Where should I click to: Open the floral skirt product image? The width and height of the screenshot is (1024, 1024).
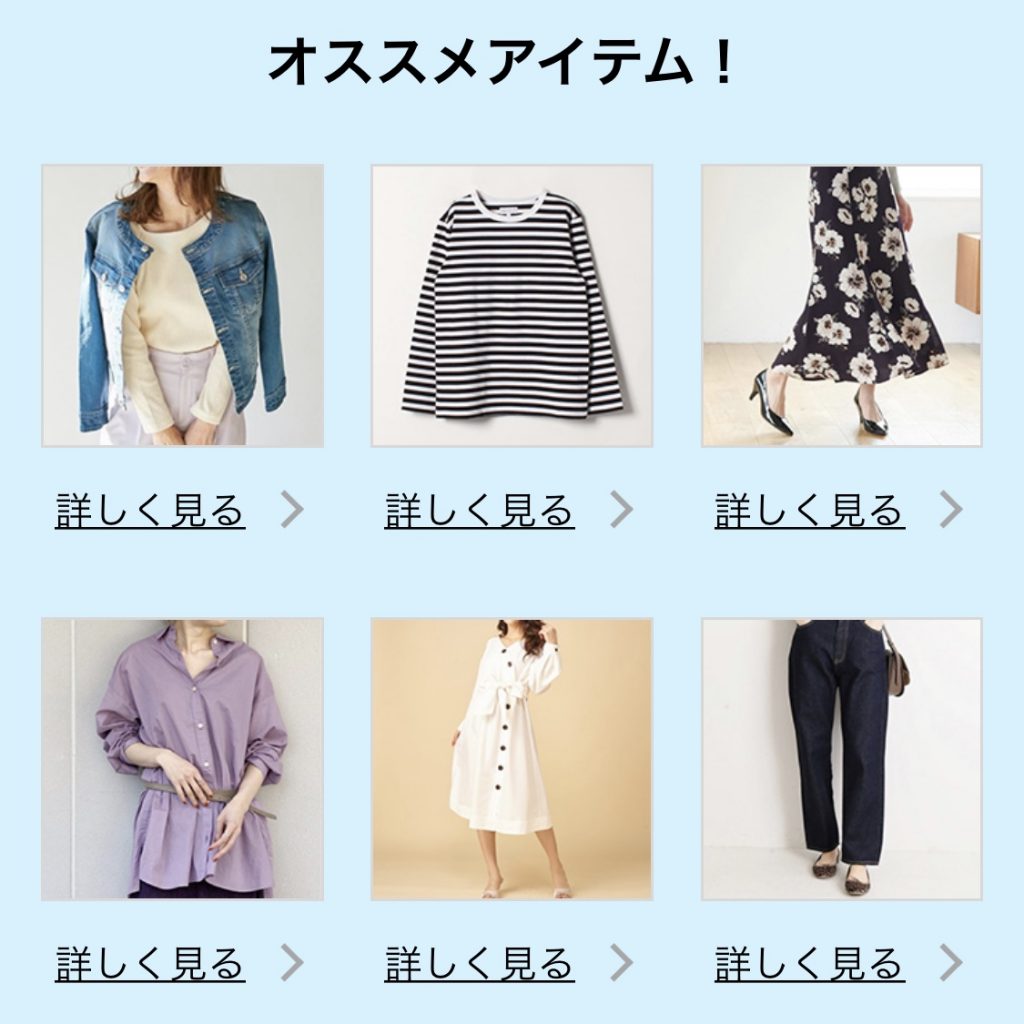point(841,306)
